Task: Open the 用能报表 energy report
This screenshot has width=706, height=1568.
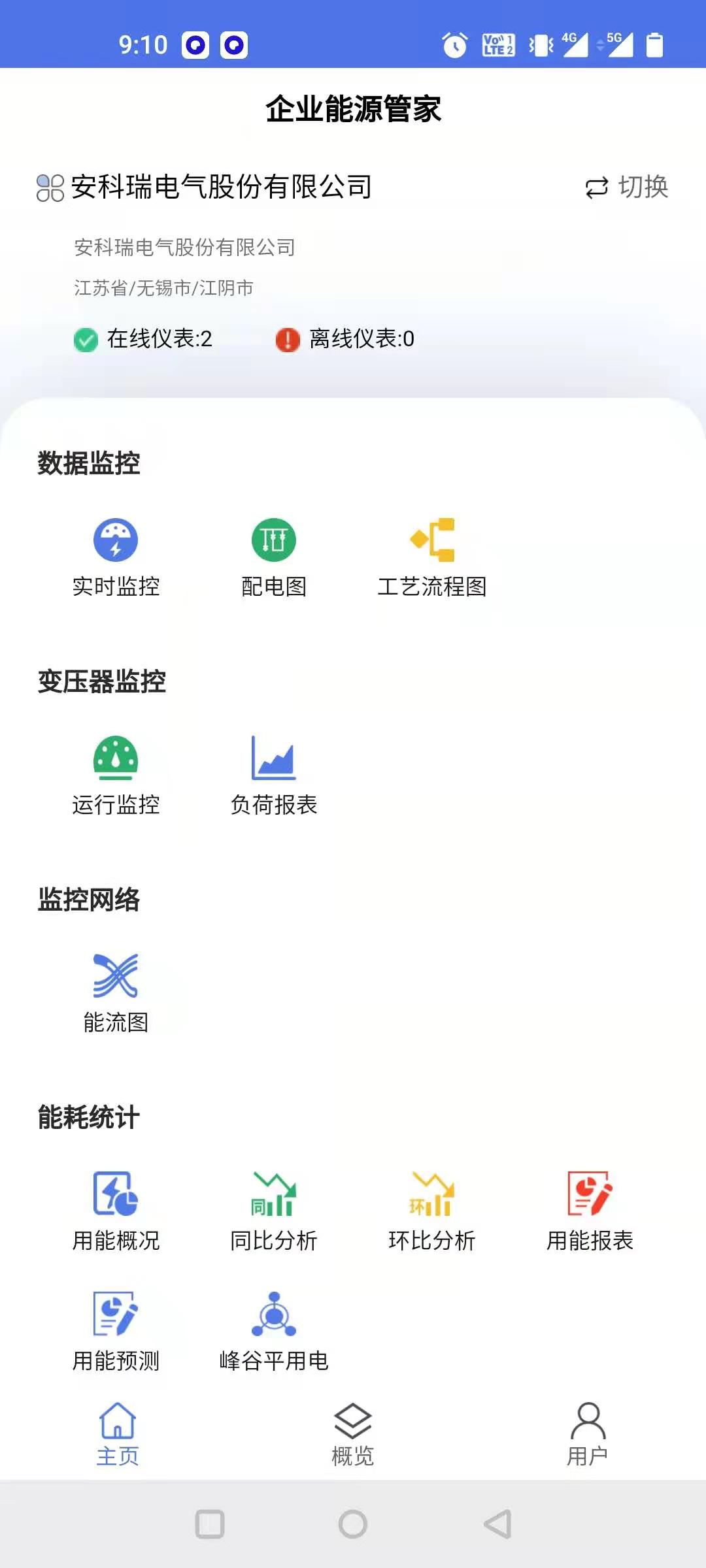Action: click(x=590, y=1210)
